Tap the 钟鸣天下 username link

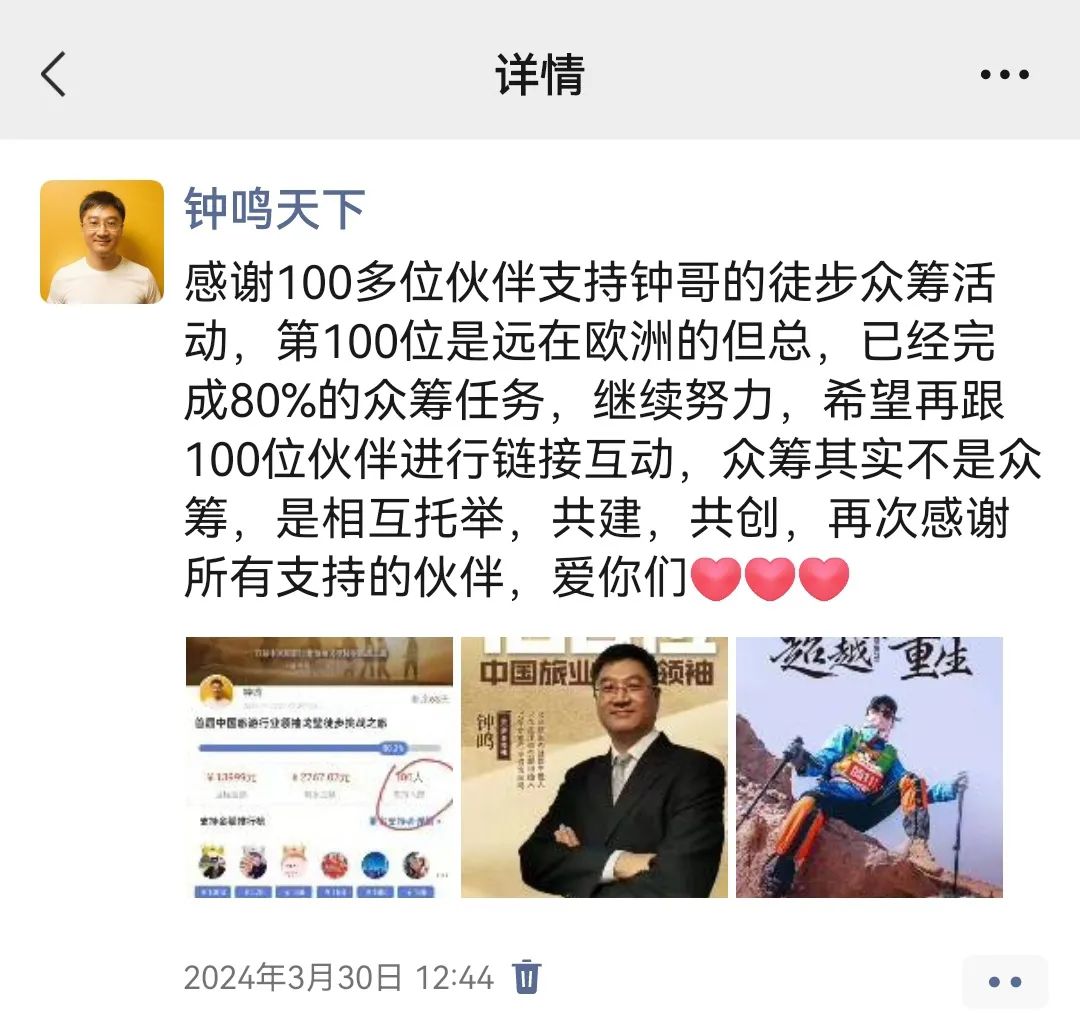274,209
